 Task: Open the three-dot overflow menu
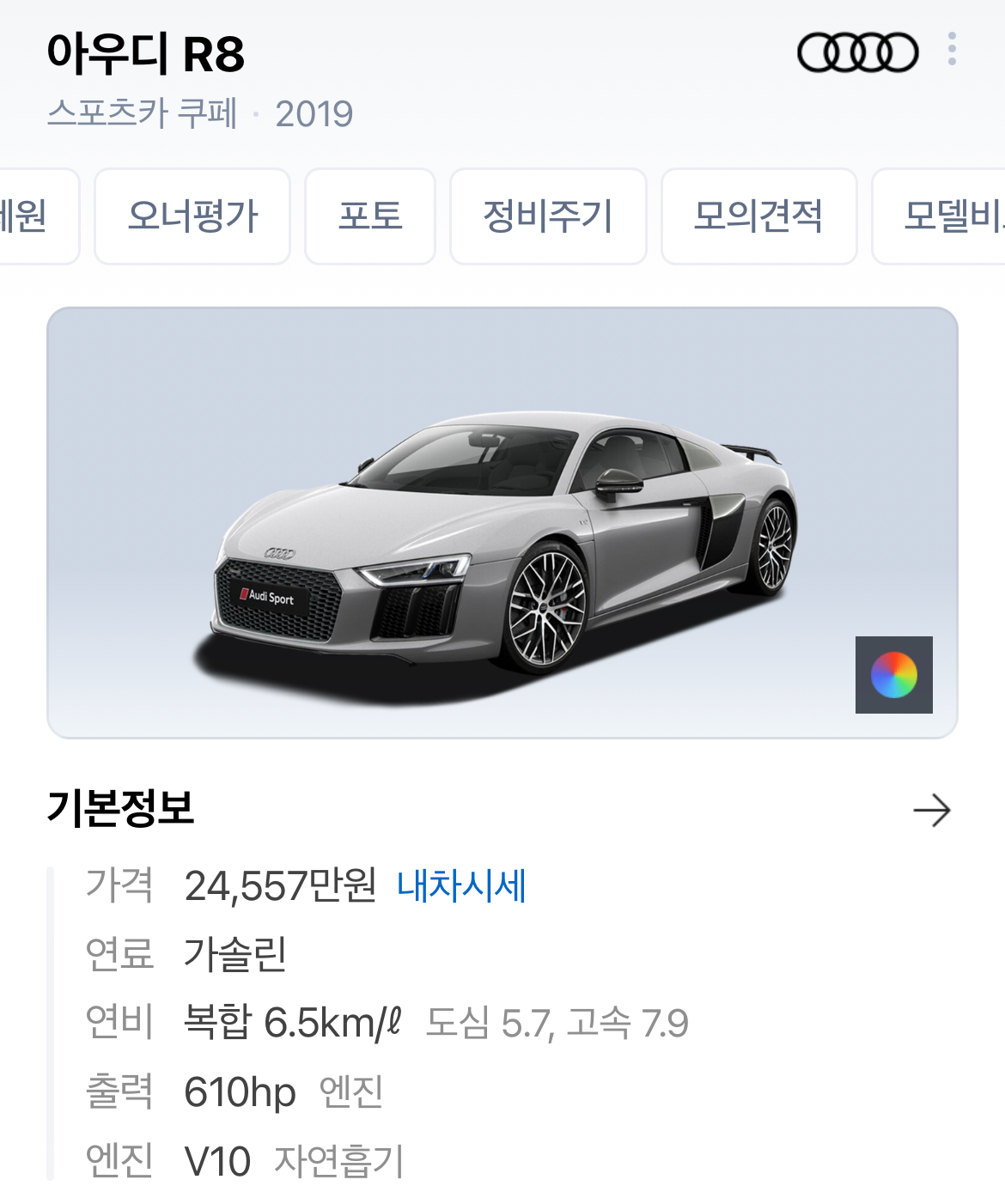click(x=952, y=49)
